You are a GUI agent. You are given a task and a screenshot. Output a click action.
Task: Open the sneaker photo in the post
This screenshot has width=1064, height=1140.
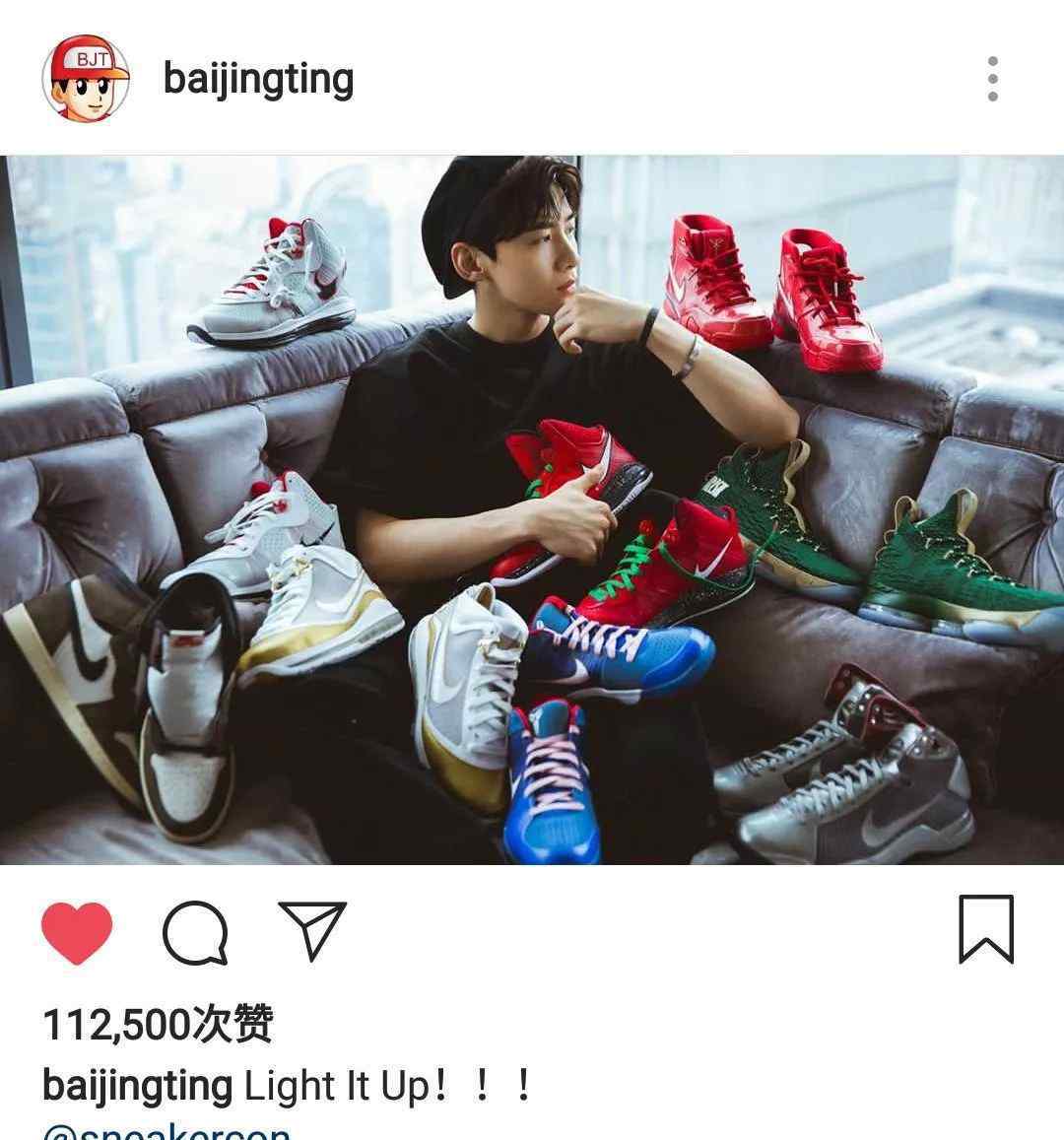point(532,509)
